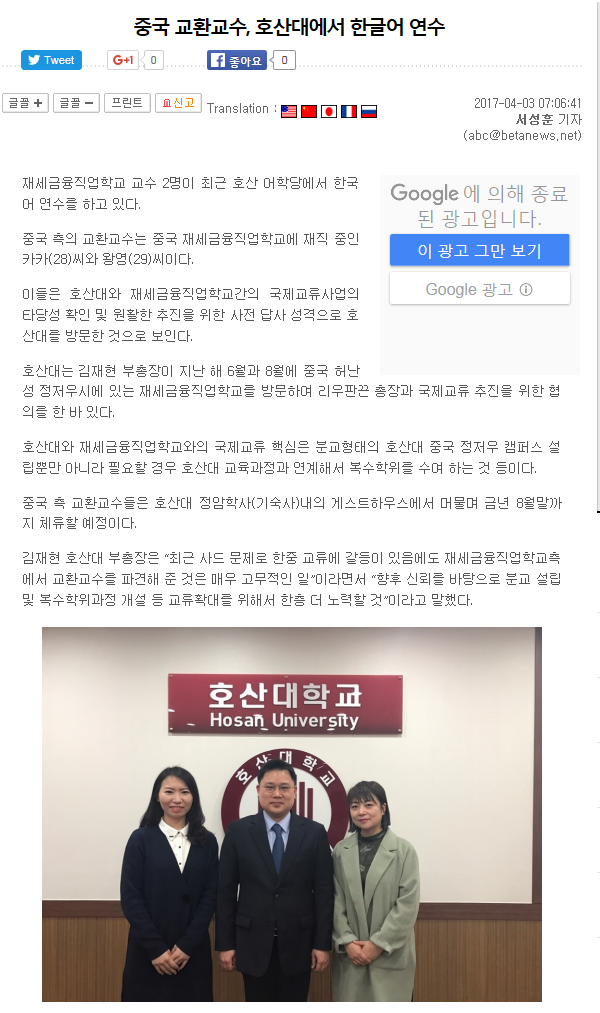Screen dimensions: 600x1013
Task: Tap 이 광고 그만 보기 ad button
Action: [x=479, y=250]
